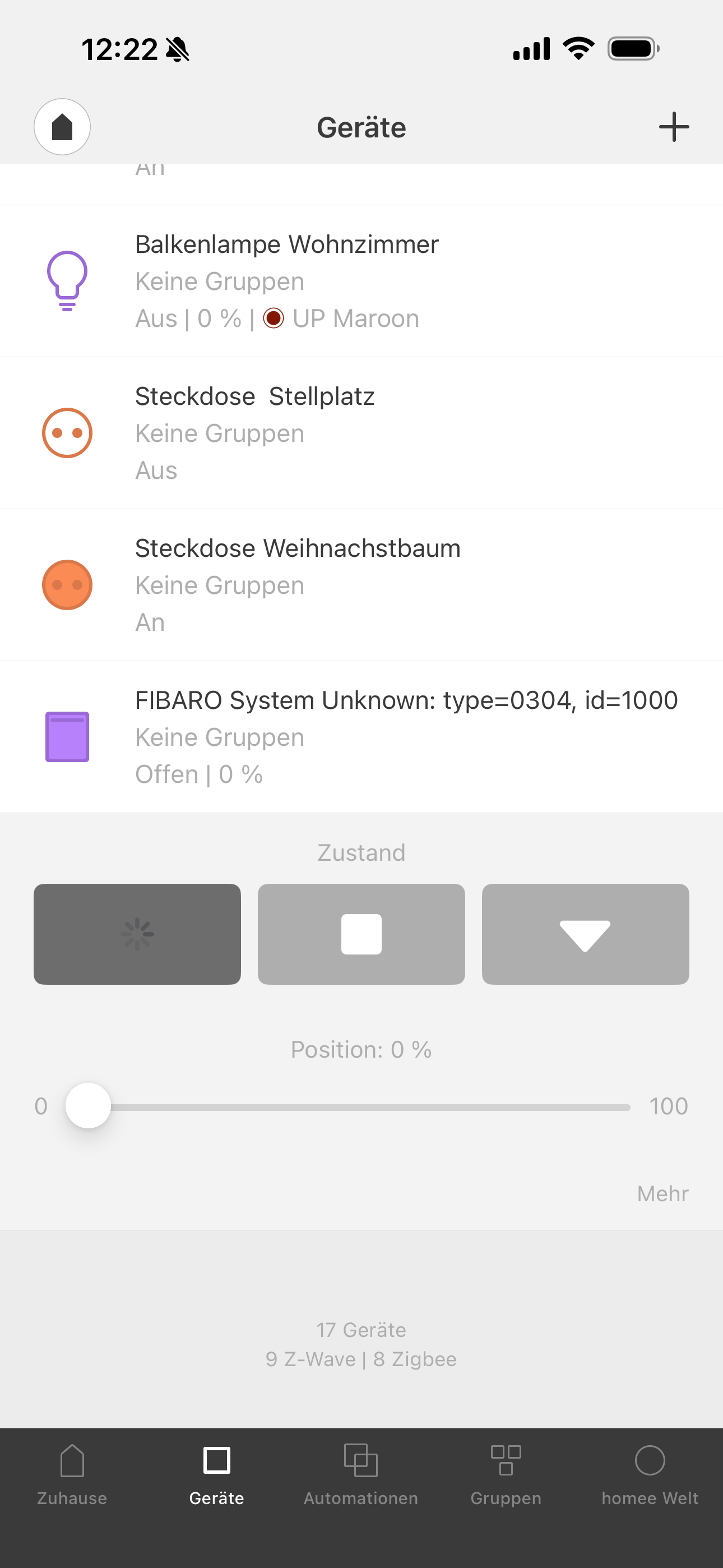Open Mehr for more FIBARO details
Viewport: 723px width, 1568px height.
tap(662, 1193)
